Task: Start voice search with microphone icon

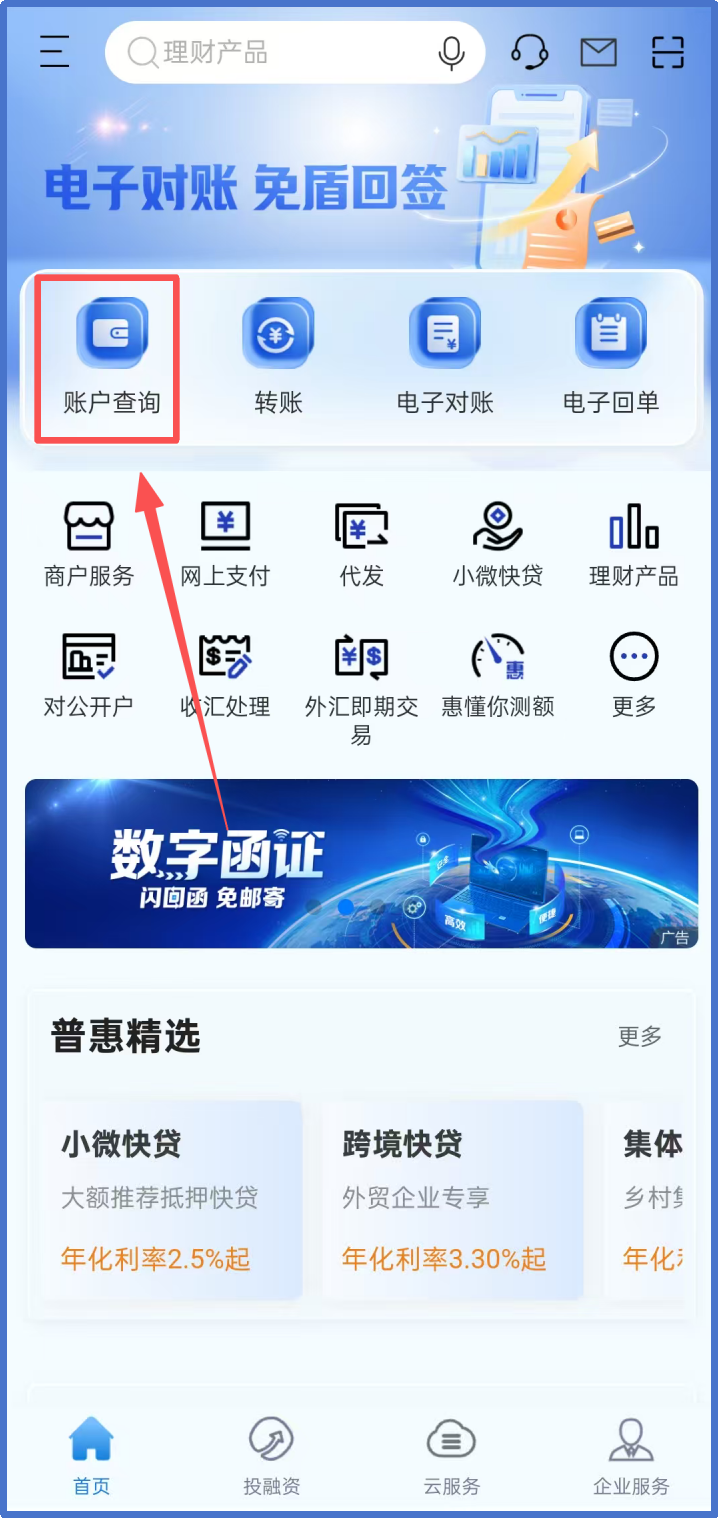Action: pos(452,53)
